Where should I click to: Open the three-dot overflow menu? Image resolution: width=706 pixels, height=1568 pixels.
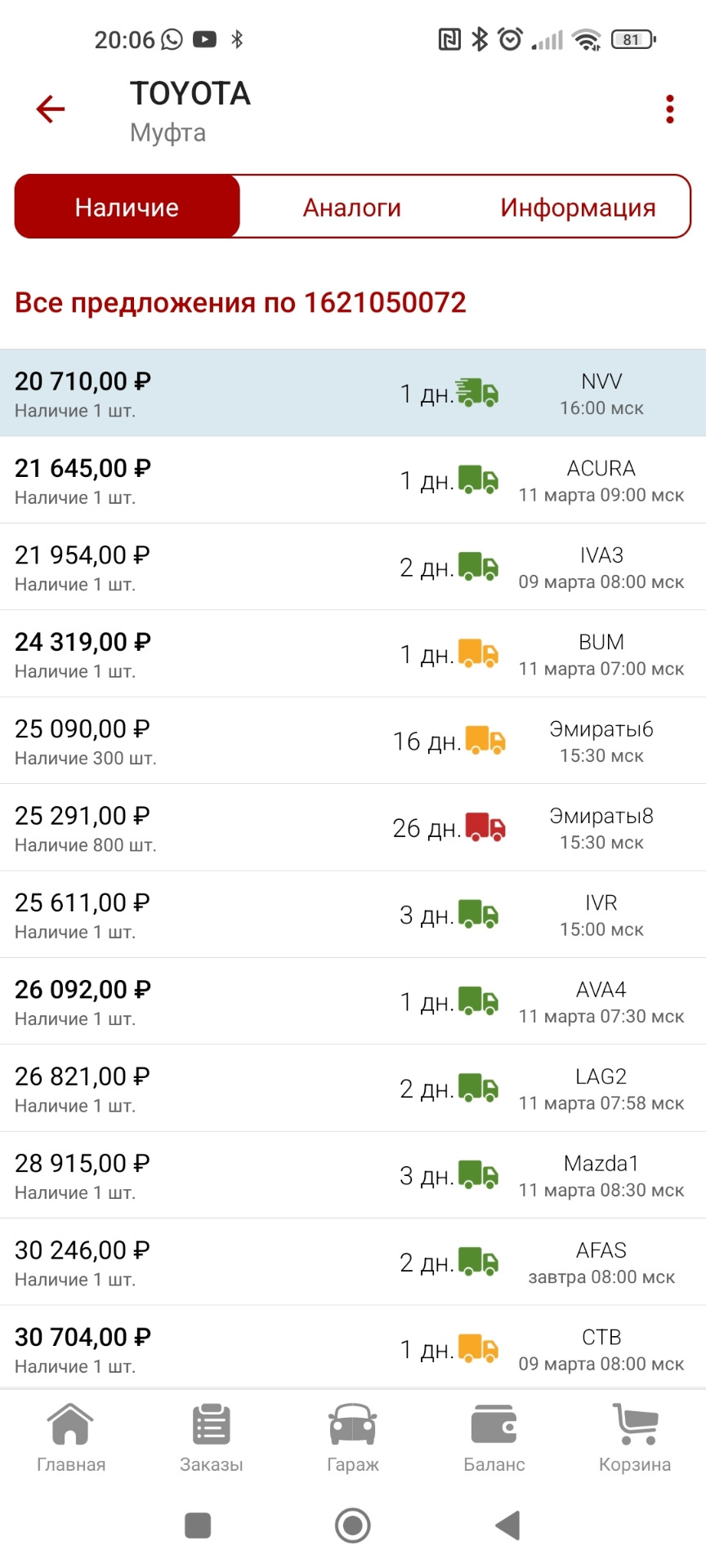[x=670, y=109]
